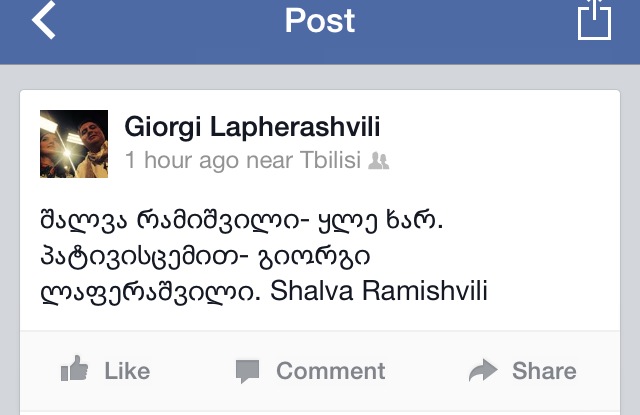
Task: Comment on this post
Action: pos(310,371)
